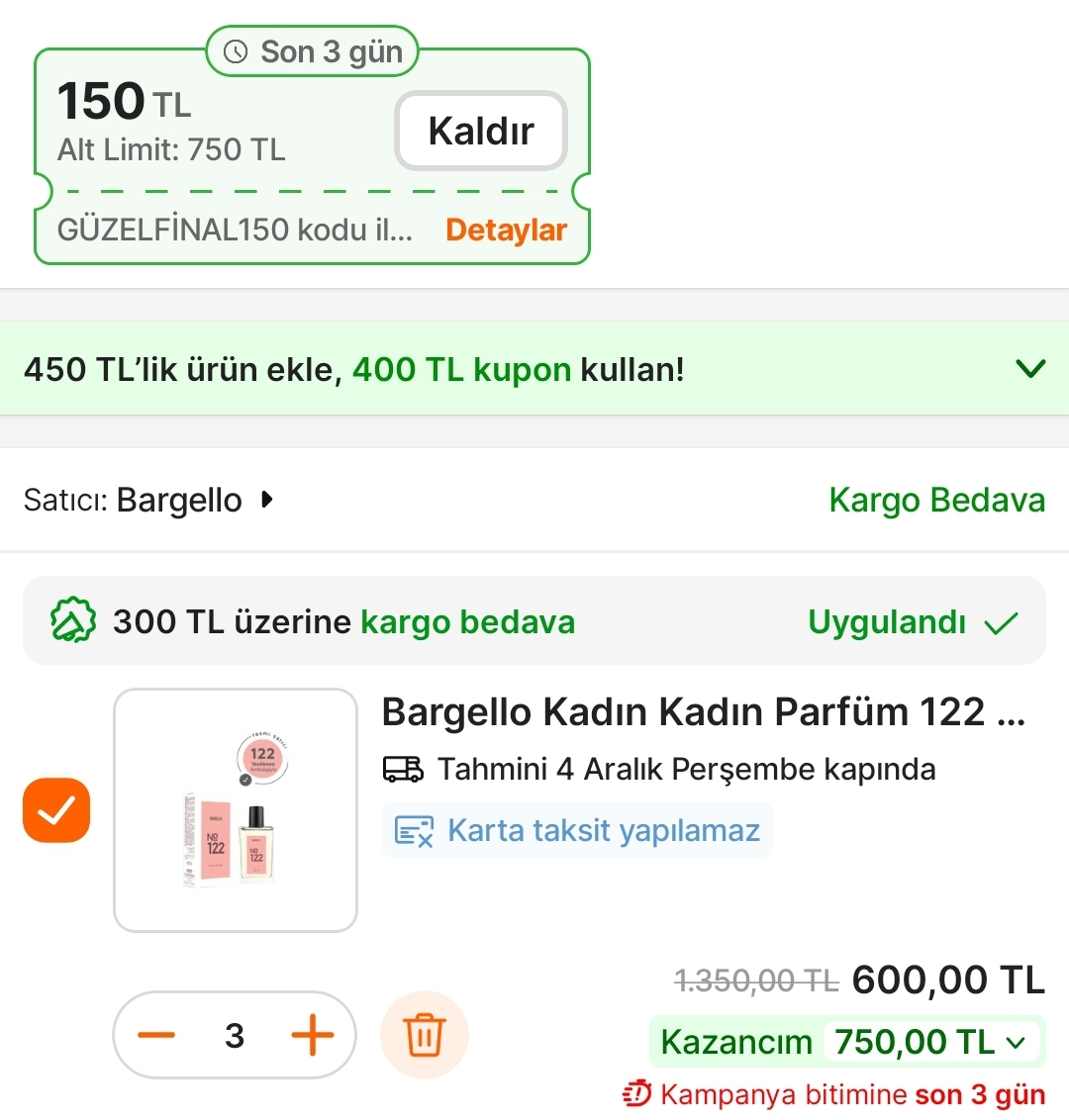Click the clock icon on Son 3 gün badge
This screenshot has width=1069, height=1120.
pyautogui.click(x=235, y=53)
